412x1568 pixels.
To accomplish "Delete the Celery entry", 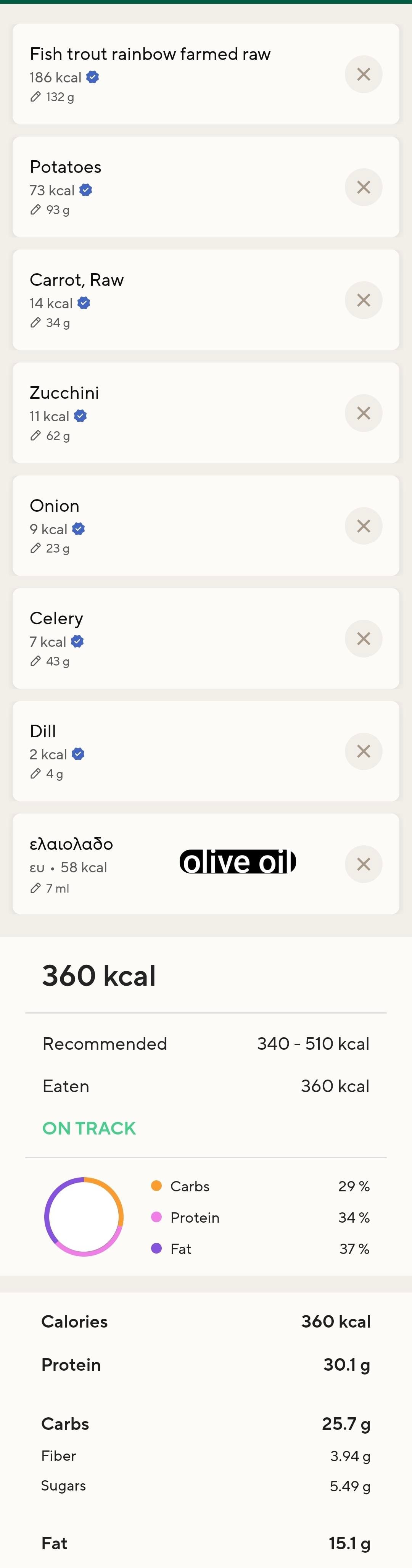I will 363,638.
